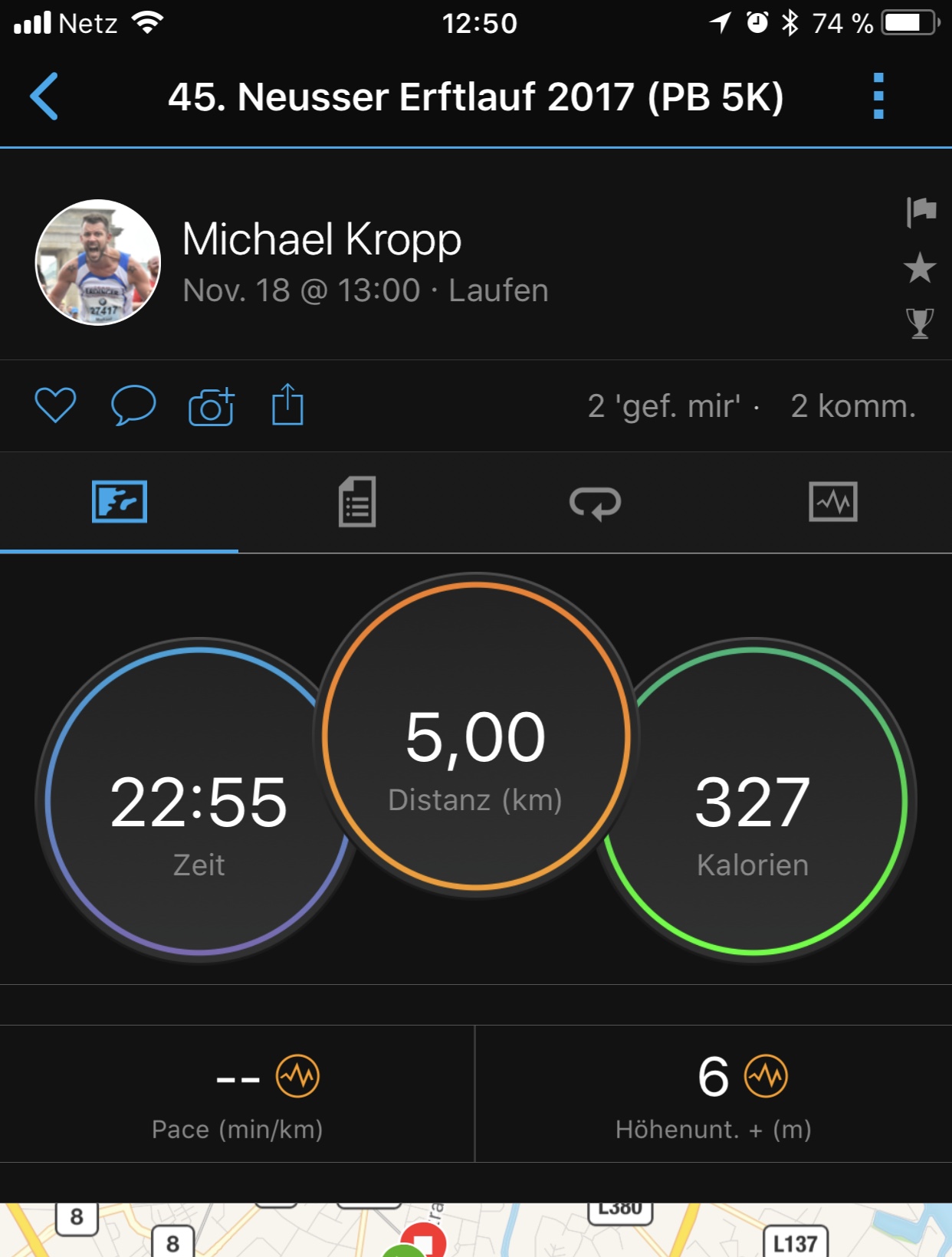Viewport: 952px width, 1257px height.
Task: Open Michael Kropp's profile picture
Action: [98, 263]
